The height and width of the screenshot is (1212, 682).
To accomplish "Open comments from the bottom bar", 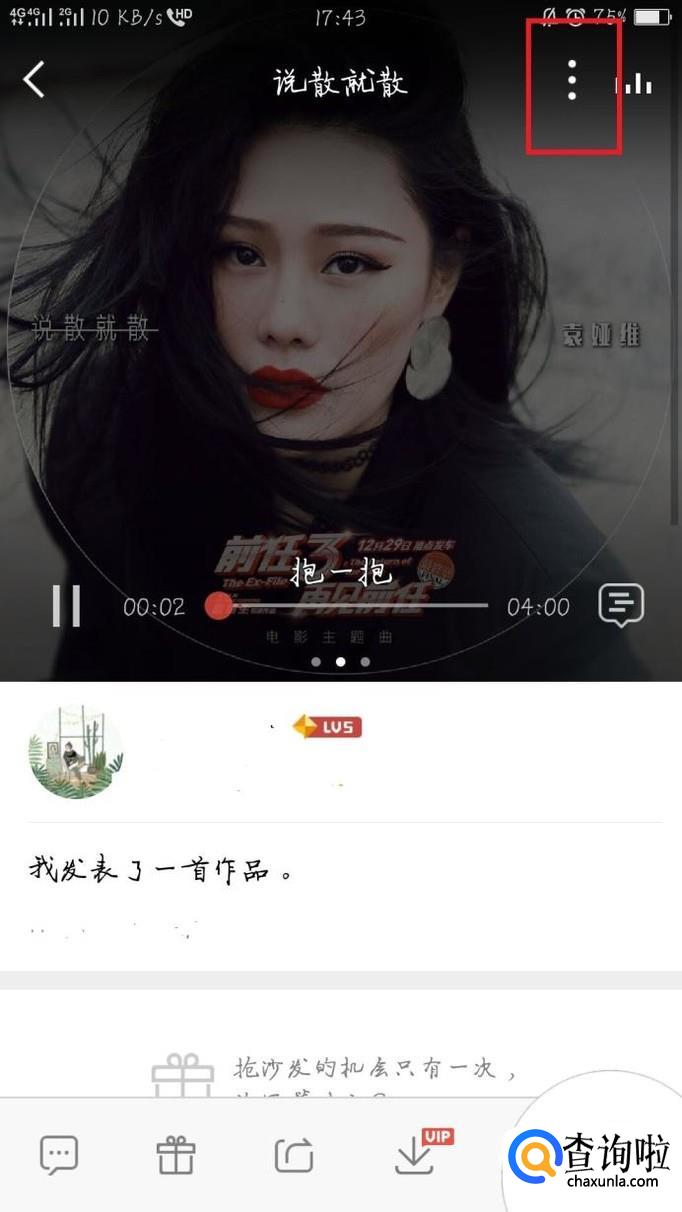I will point(59,1156).
